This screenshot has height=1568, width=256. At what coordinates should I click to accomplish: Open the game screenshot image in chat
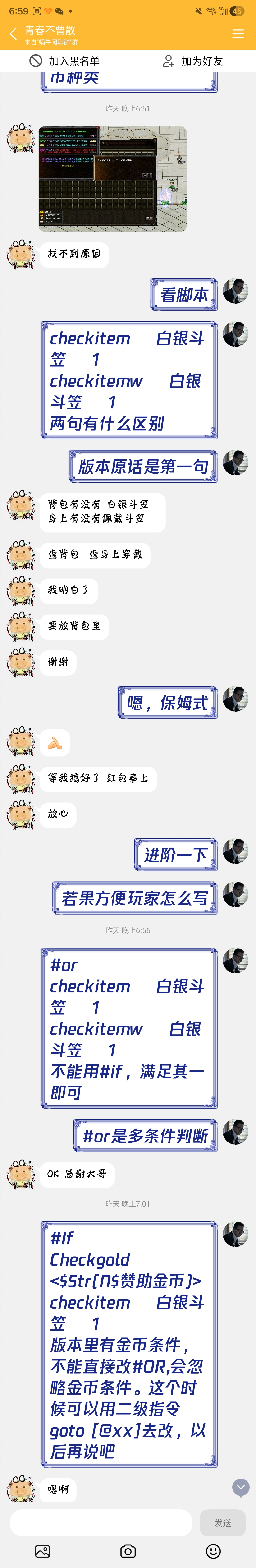tap(113, 179)
